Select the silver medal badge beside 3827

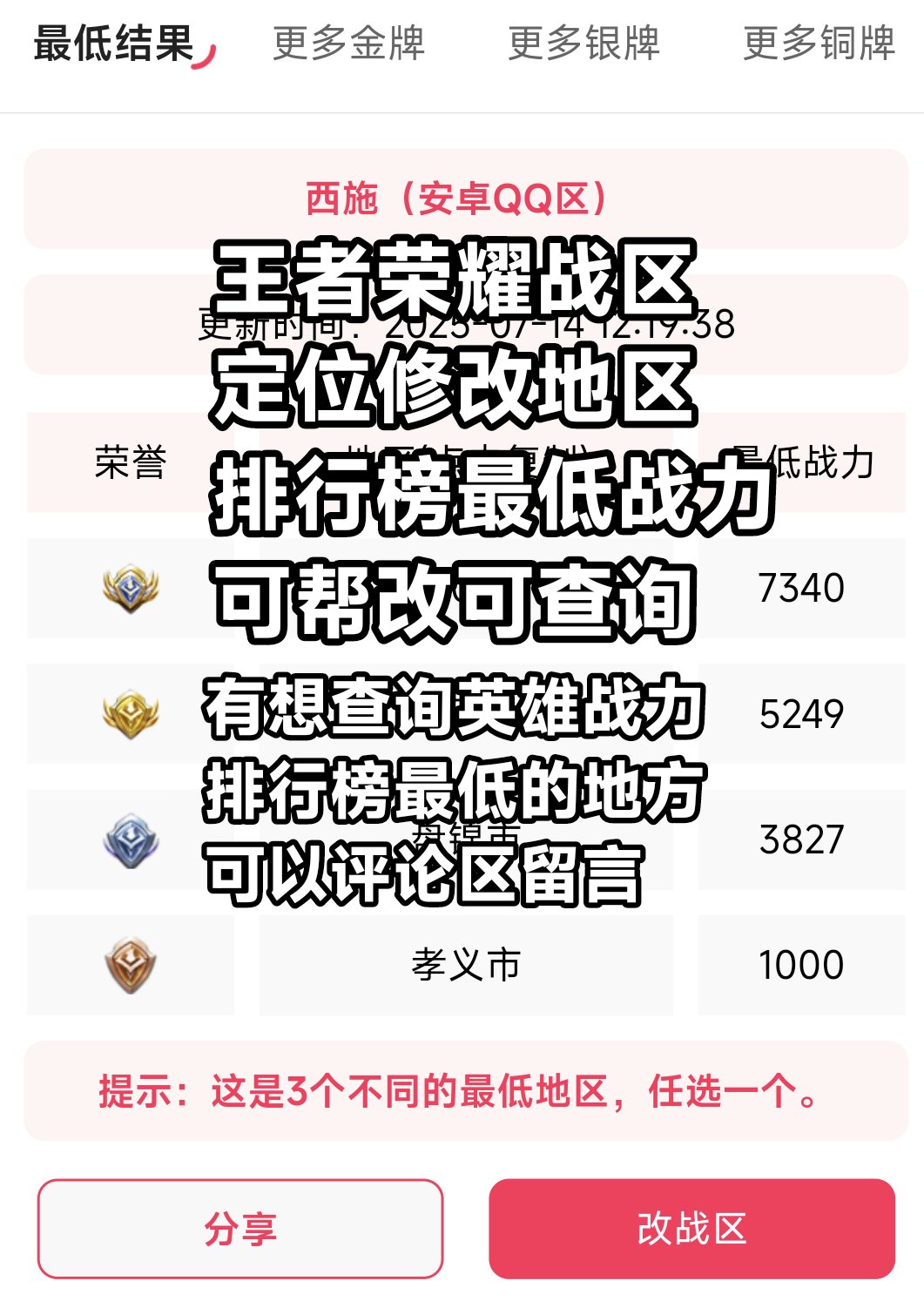point(129,840)
